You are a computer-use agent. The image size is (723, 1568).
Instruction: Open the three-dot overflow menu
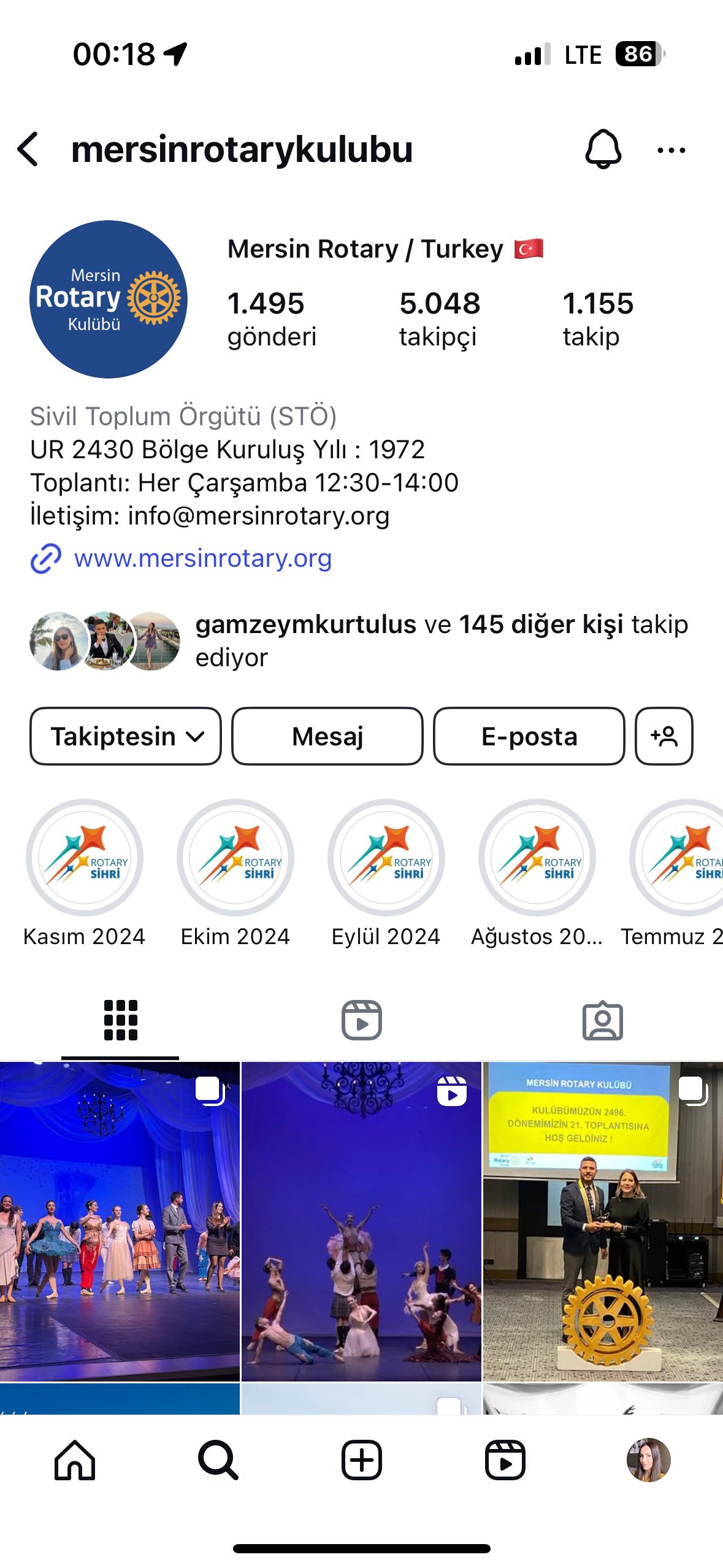click(671, 150)
